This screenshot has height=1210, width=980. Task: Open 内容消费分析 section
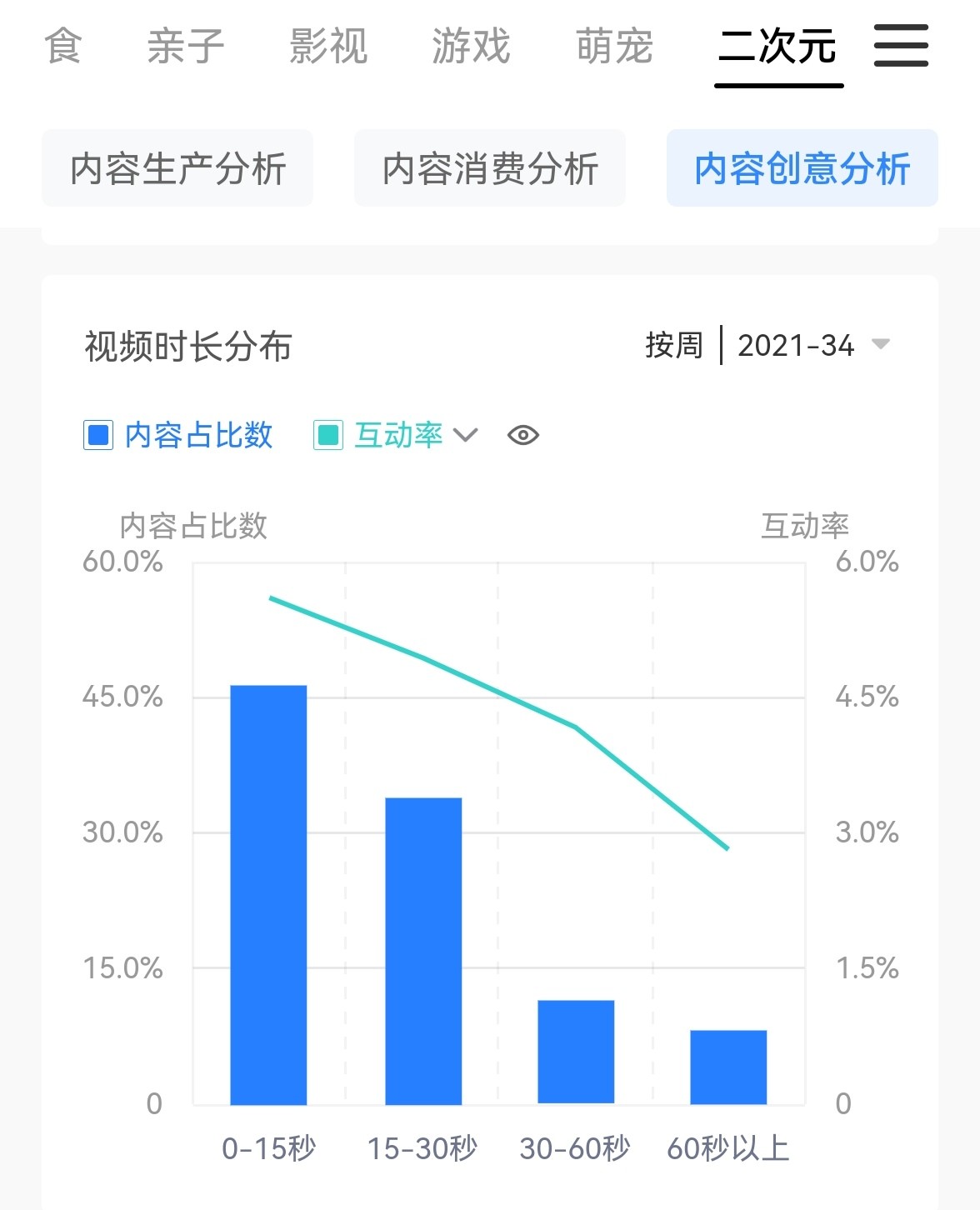pos(490,168)
